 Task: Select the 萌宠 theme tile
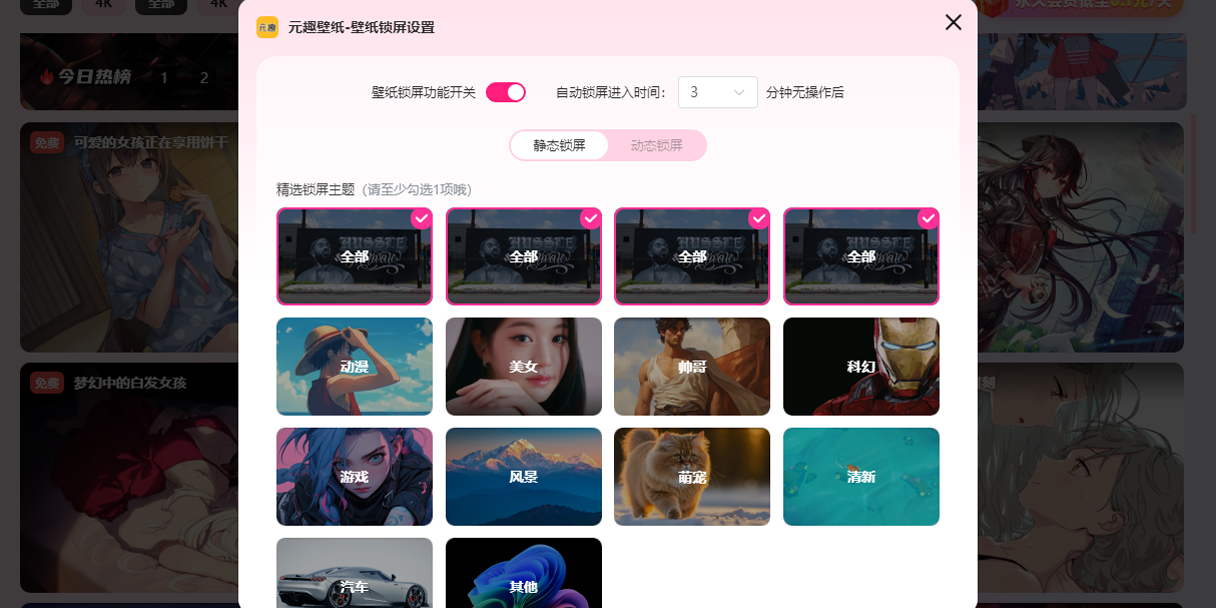pos(692,476)
